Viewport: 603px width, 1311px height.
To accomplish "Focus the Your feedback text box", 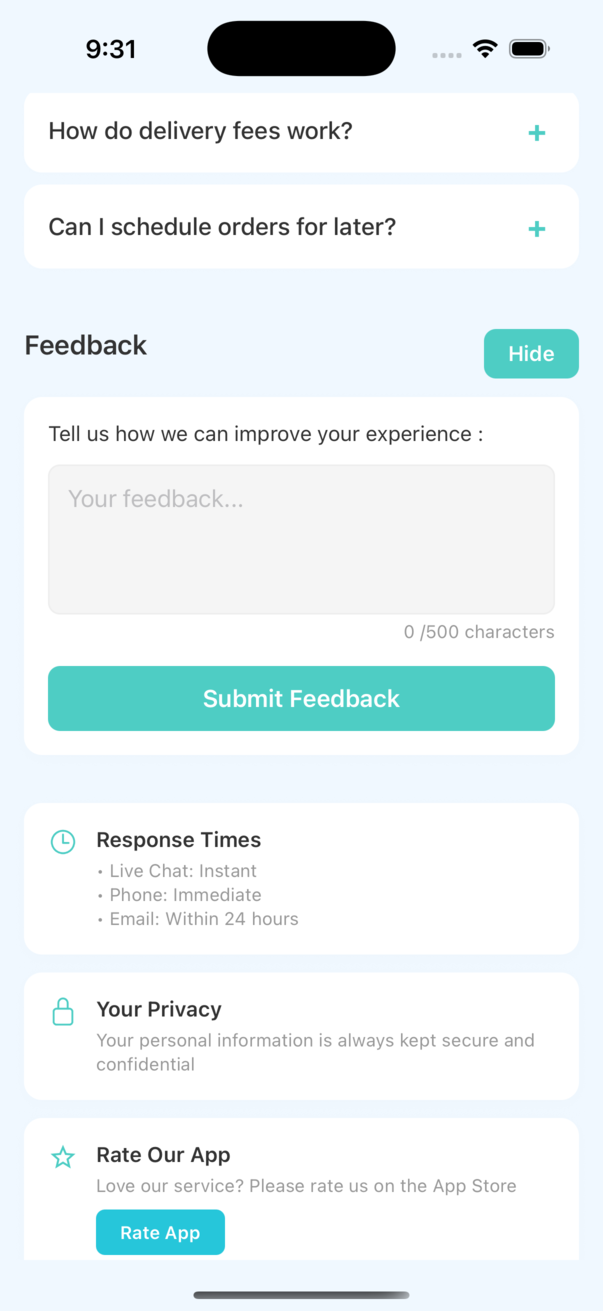I will (x=301, y=539).
